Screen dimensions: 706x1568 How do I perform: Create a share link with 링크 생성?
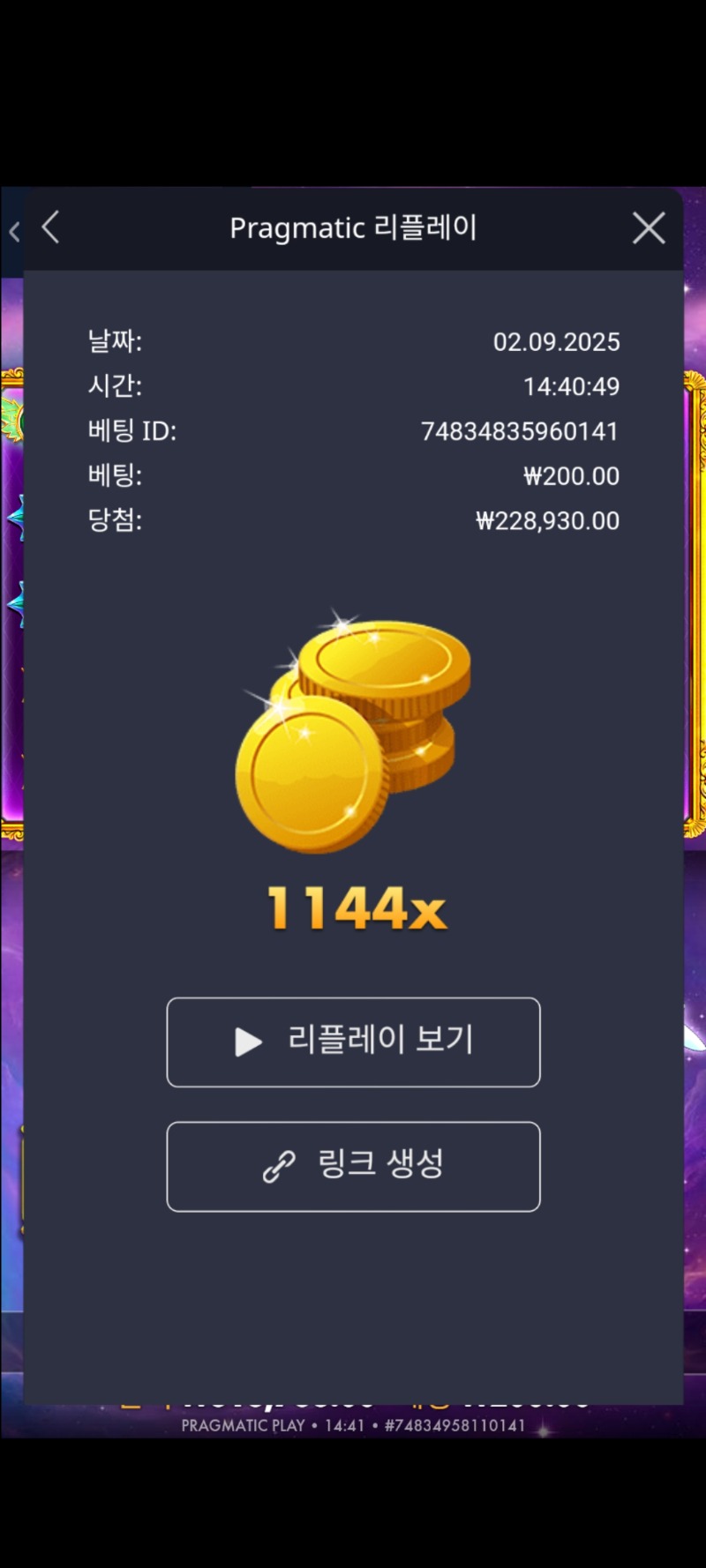353,1166
